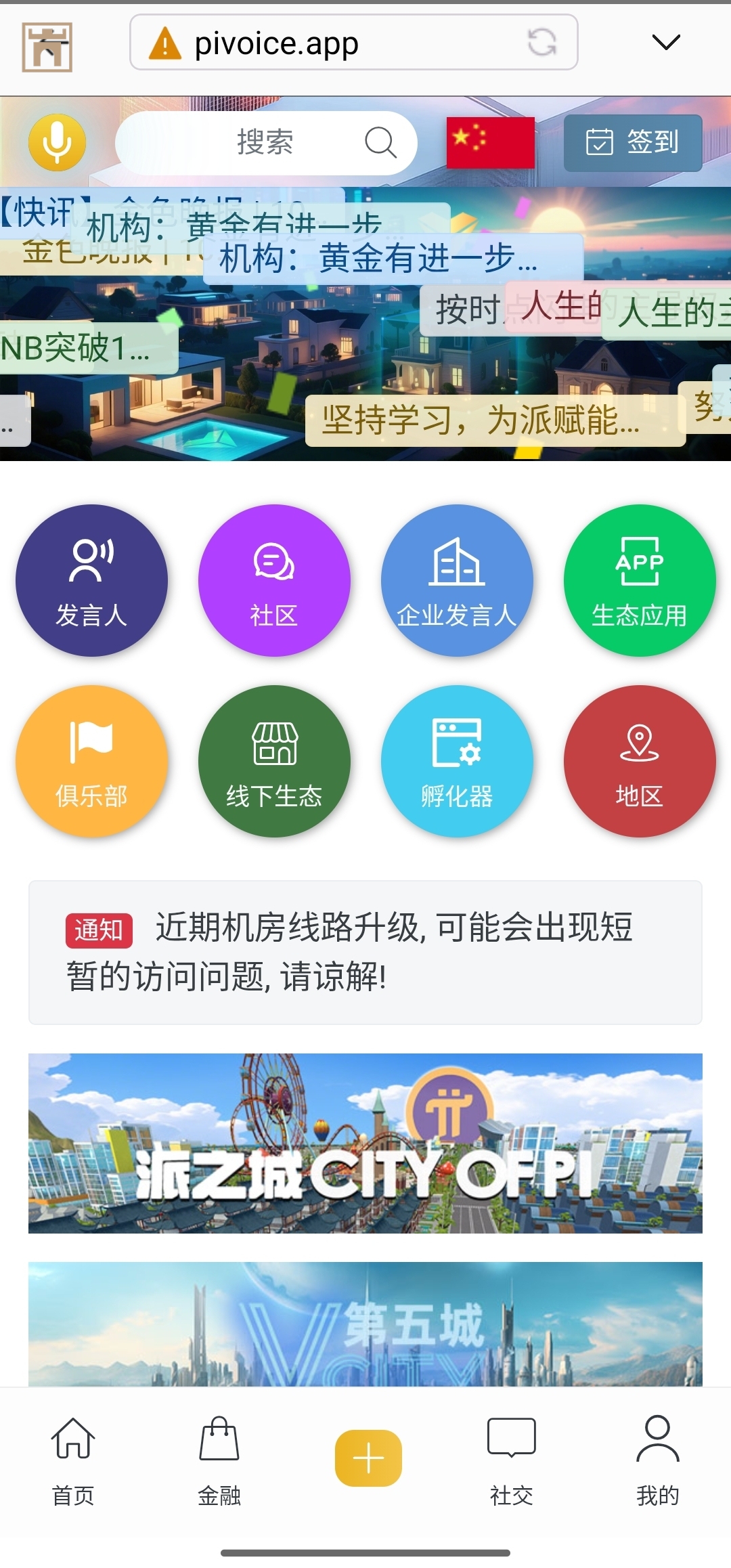Screen dimensions: 731x1568
Task: Open the 发言人 section
Action: coord(91,580)
